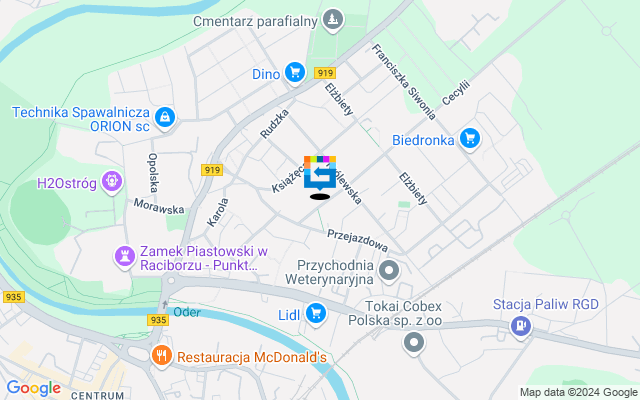Select the Cmentarz parafialny marker

click(x=333, y=18)
